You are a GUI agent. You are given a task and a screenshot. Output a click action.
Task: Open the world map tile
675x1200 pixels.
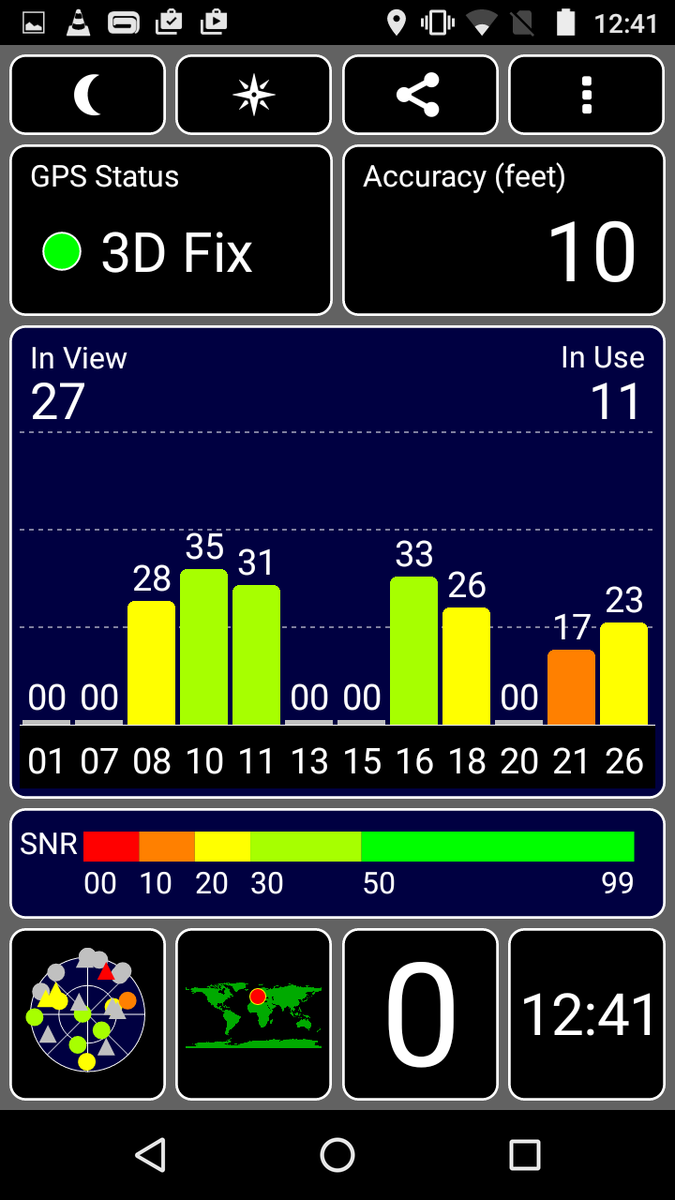[x=253, y=1014]
